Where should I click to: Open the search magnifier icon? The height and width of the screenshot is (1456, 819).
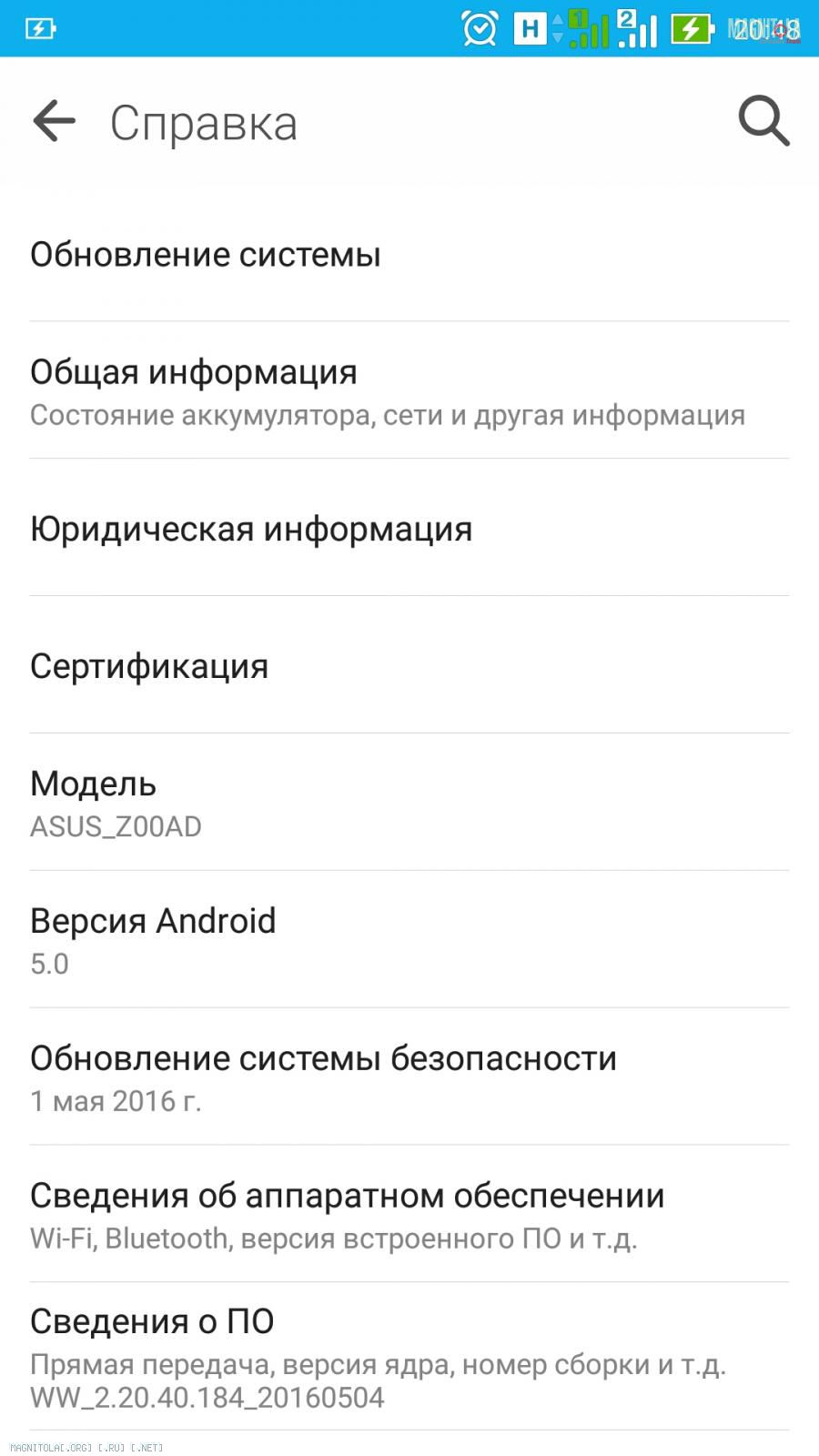point(763,121)
